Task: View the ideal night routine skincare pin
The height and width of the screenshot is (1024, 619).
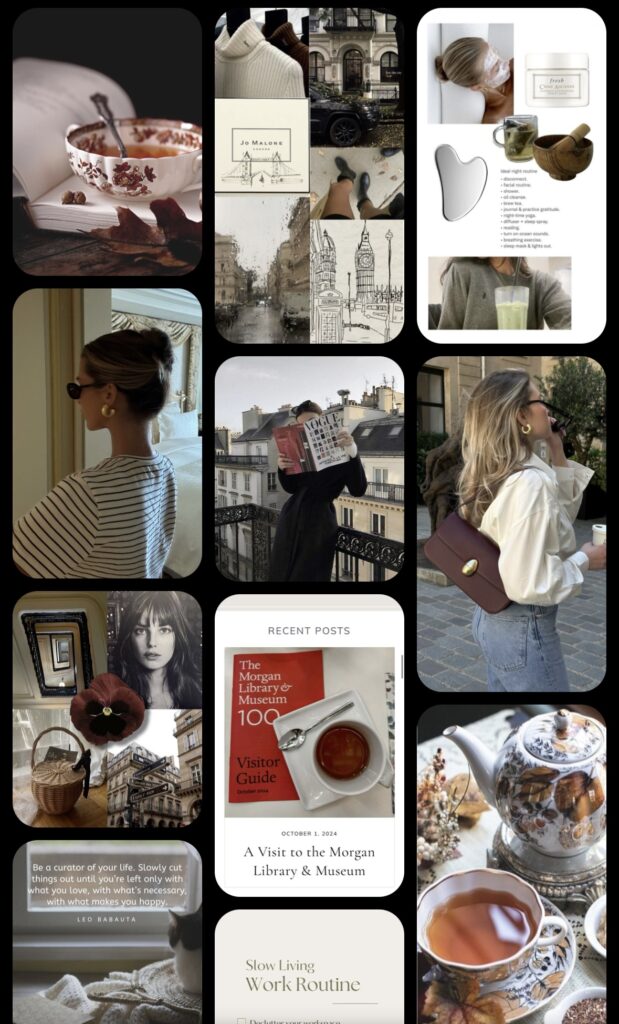Action: [511, 176]
